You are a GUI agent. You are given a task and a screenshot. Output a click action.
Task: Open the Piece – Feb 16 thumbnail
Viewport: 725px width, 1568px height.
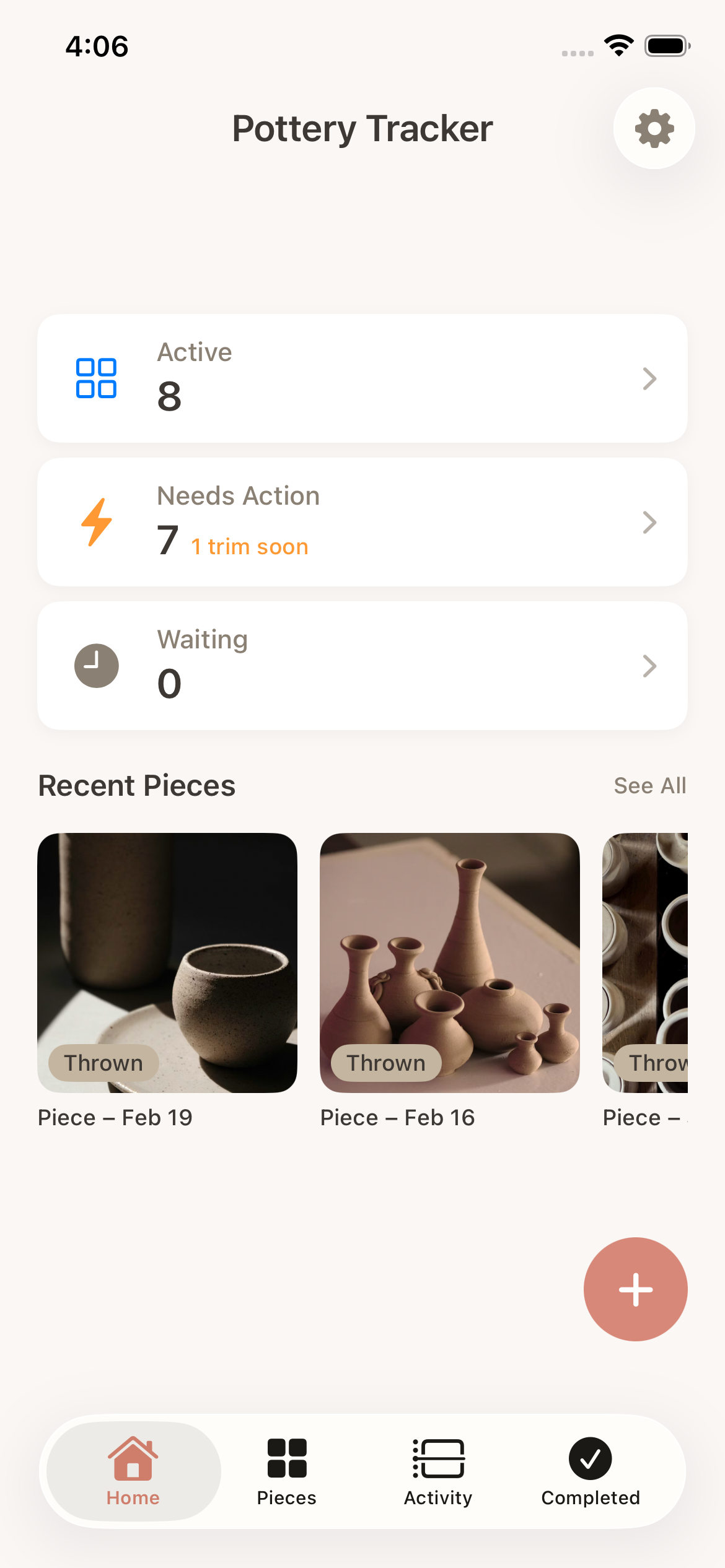[x=449, y=963]
